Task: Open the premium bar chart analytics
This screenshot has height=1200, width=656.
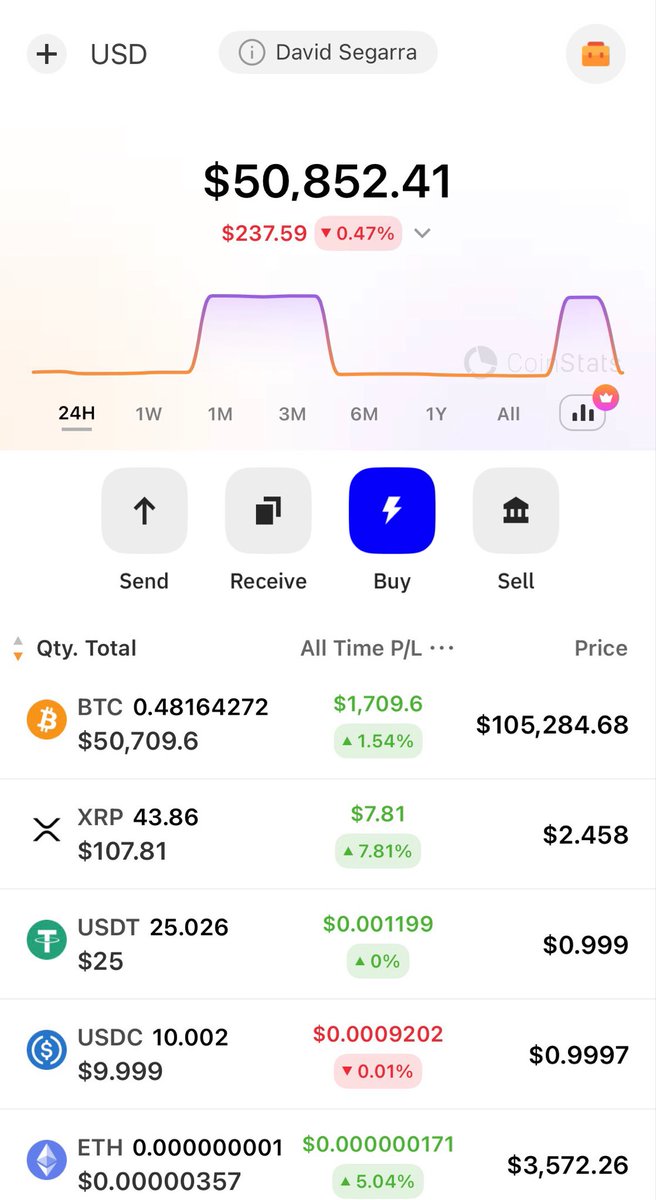Action: pos(583,412)
